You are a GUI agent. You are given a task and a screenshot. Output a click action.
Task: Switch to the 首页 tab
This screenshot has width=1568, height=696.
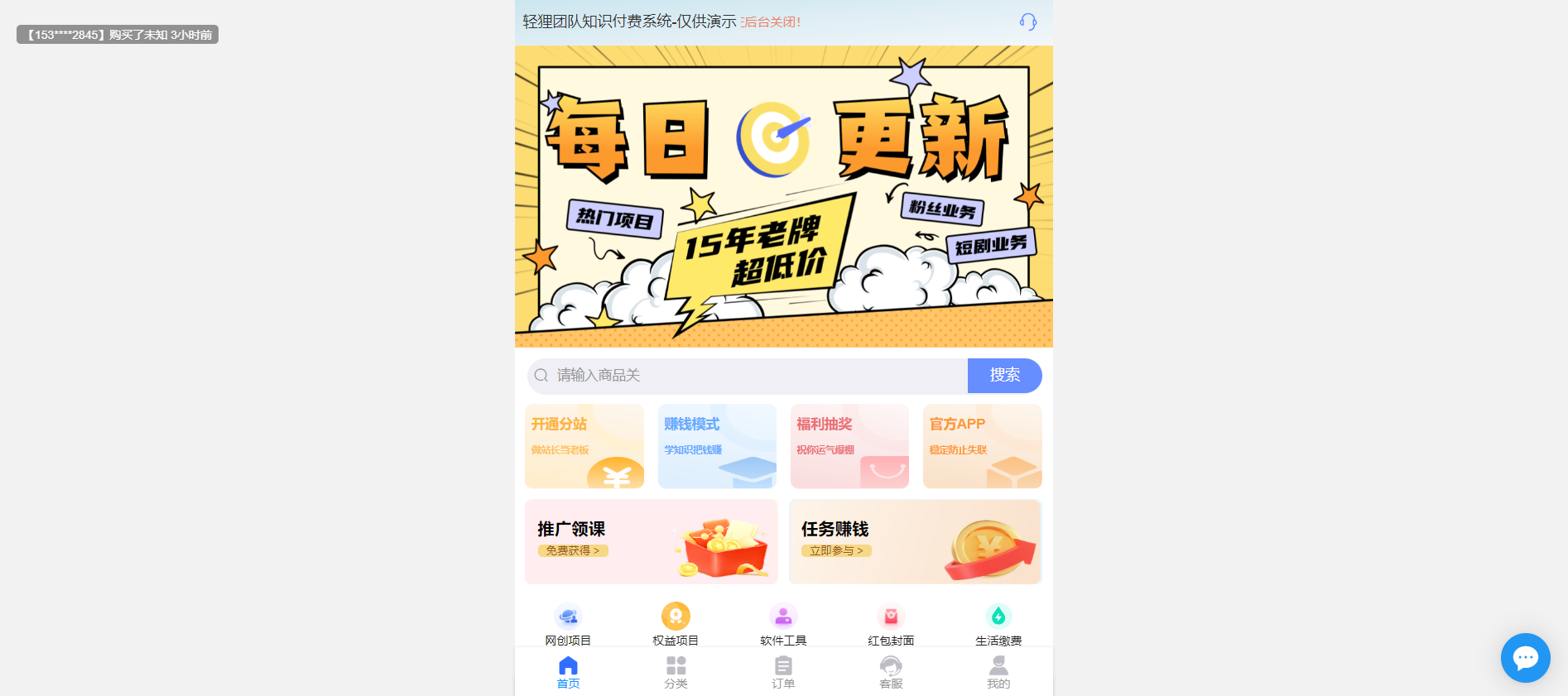click(x=568, y=672)
